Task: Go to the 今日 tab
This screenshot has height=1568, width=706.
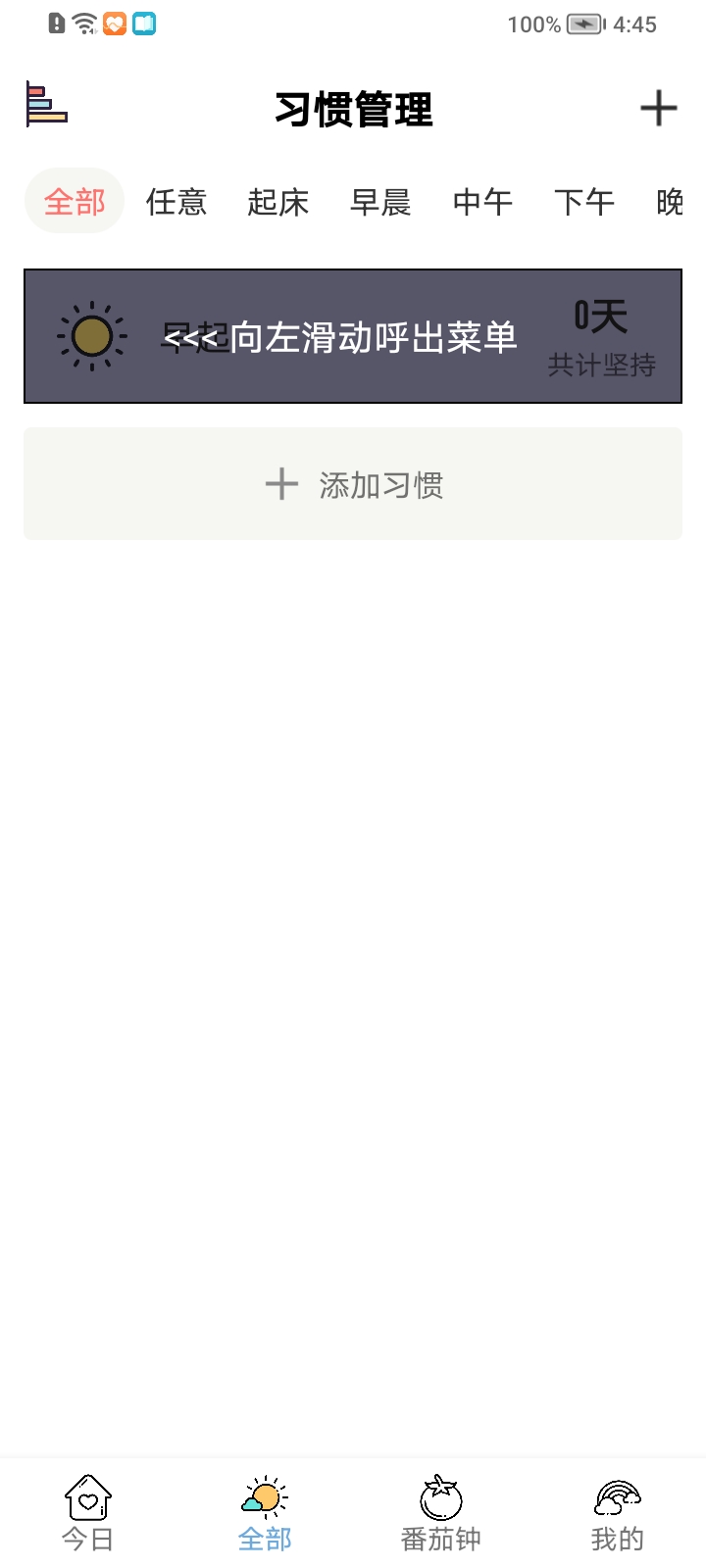Action: (x=88, y=1514)
